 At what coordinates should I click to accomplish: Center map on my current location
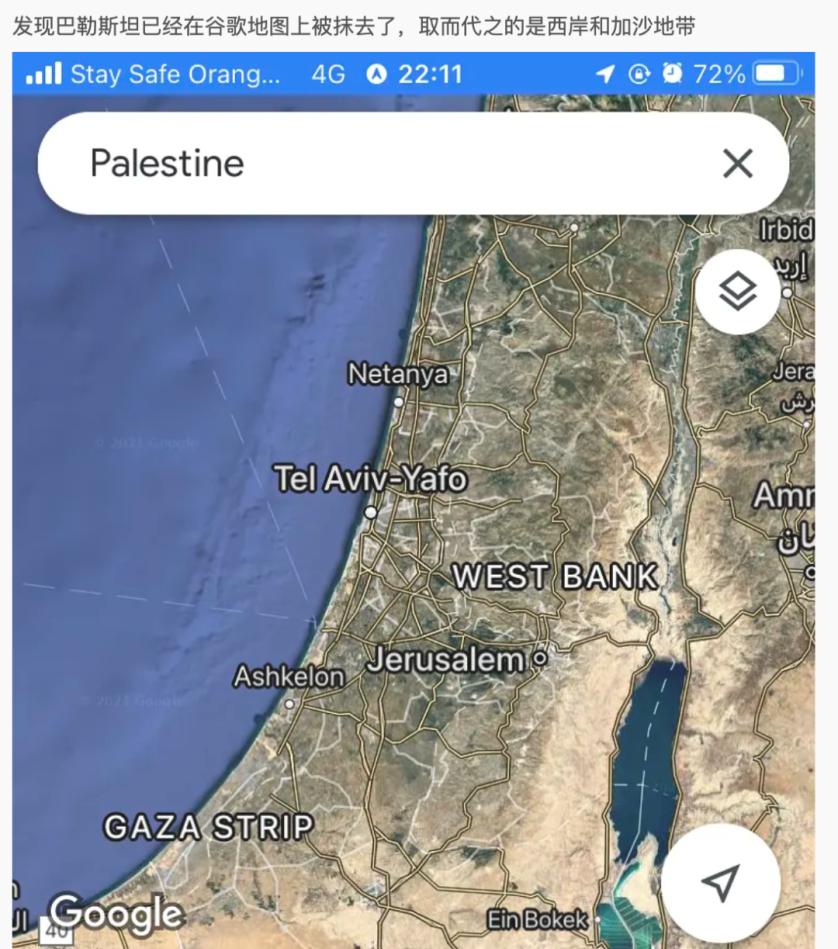point(720,881)
